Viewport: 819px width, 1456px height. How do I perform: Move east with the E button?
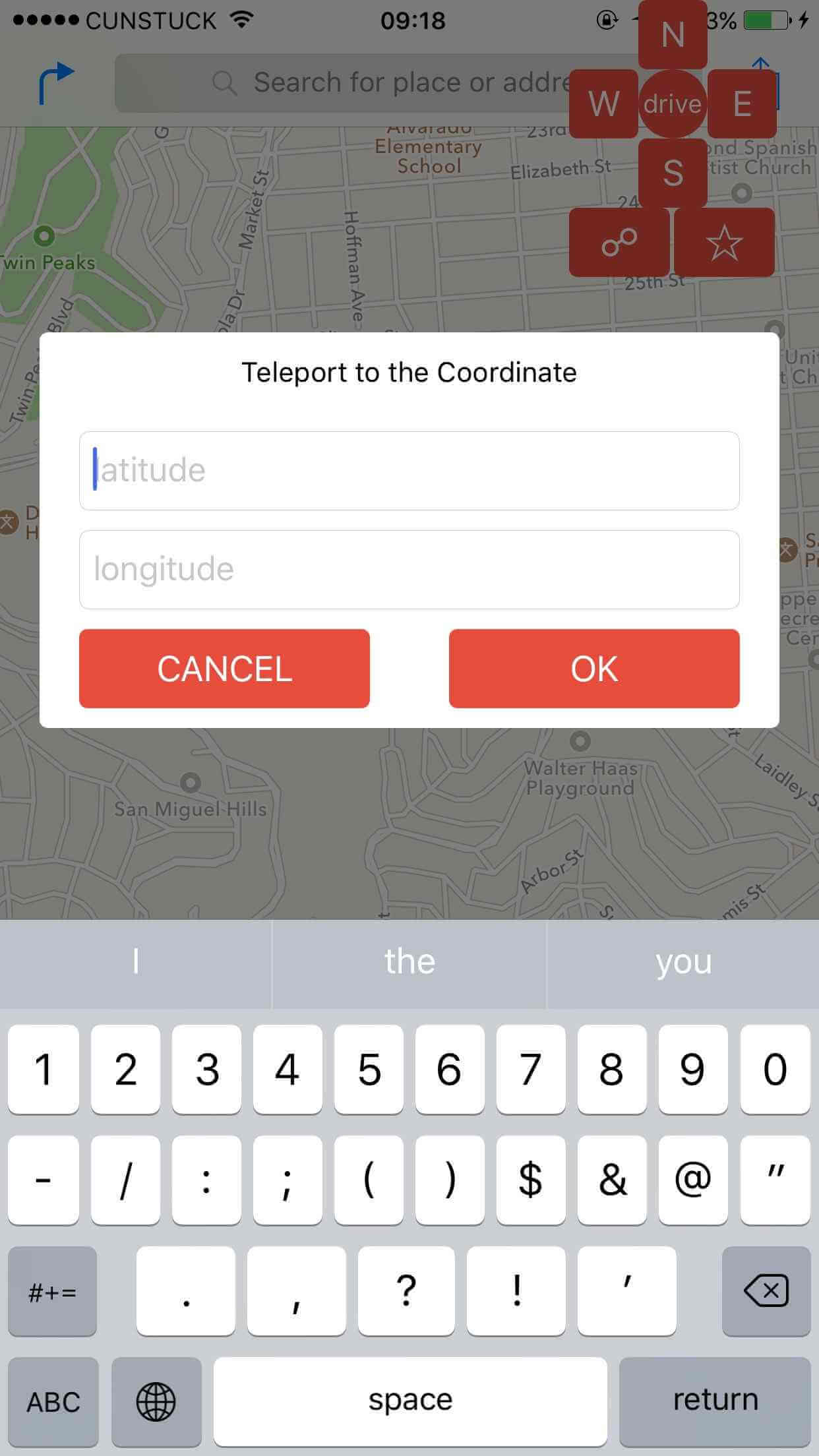point(743,104)
